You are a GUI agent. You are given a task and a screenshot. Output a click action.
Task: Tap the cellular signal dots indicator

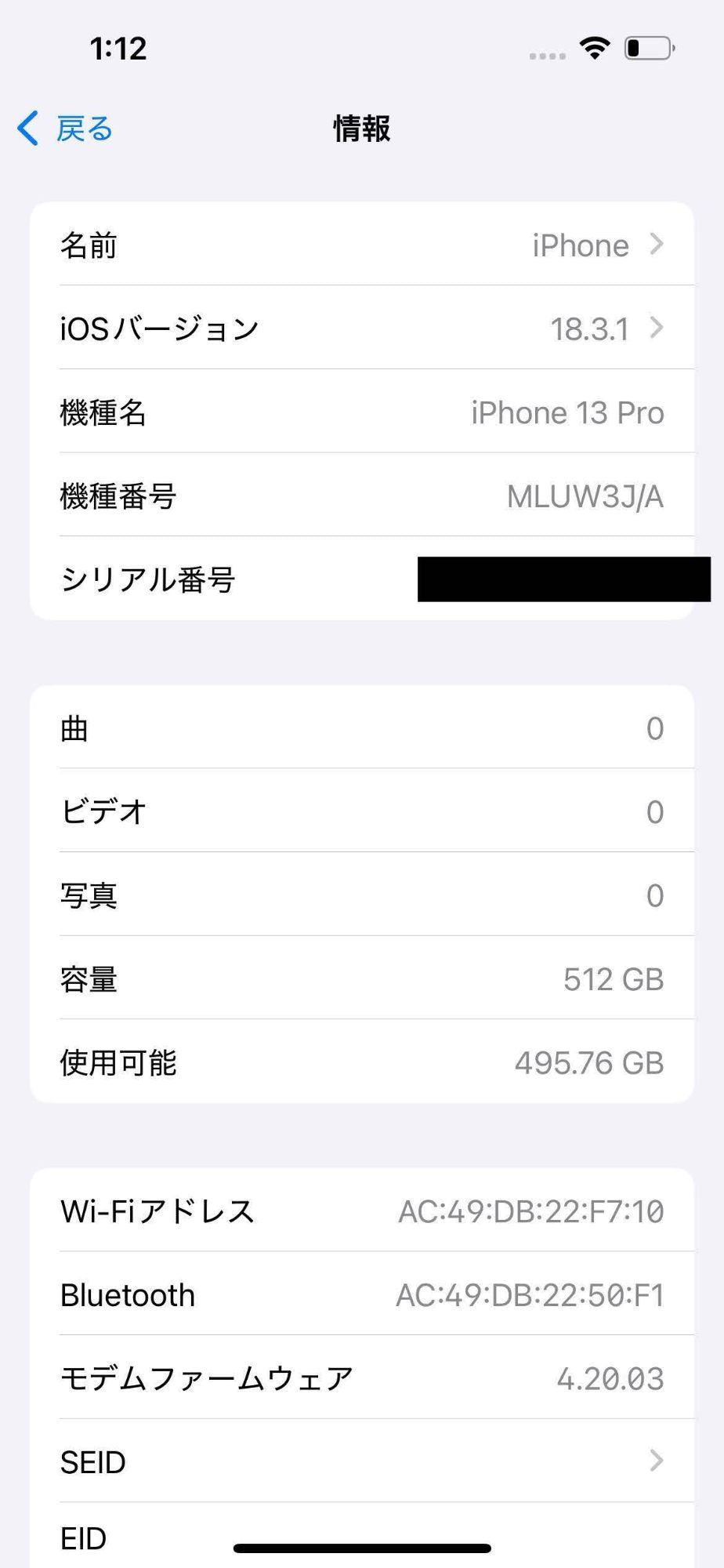coord(547,53)
